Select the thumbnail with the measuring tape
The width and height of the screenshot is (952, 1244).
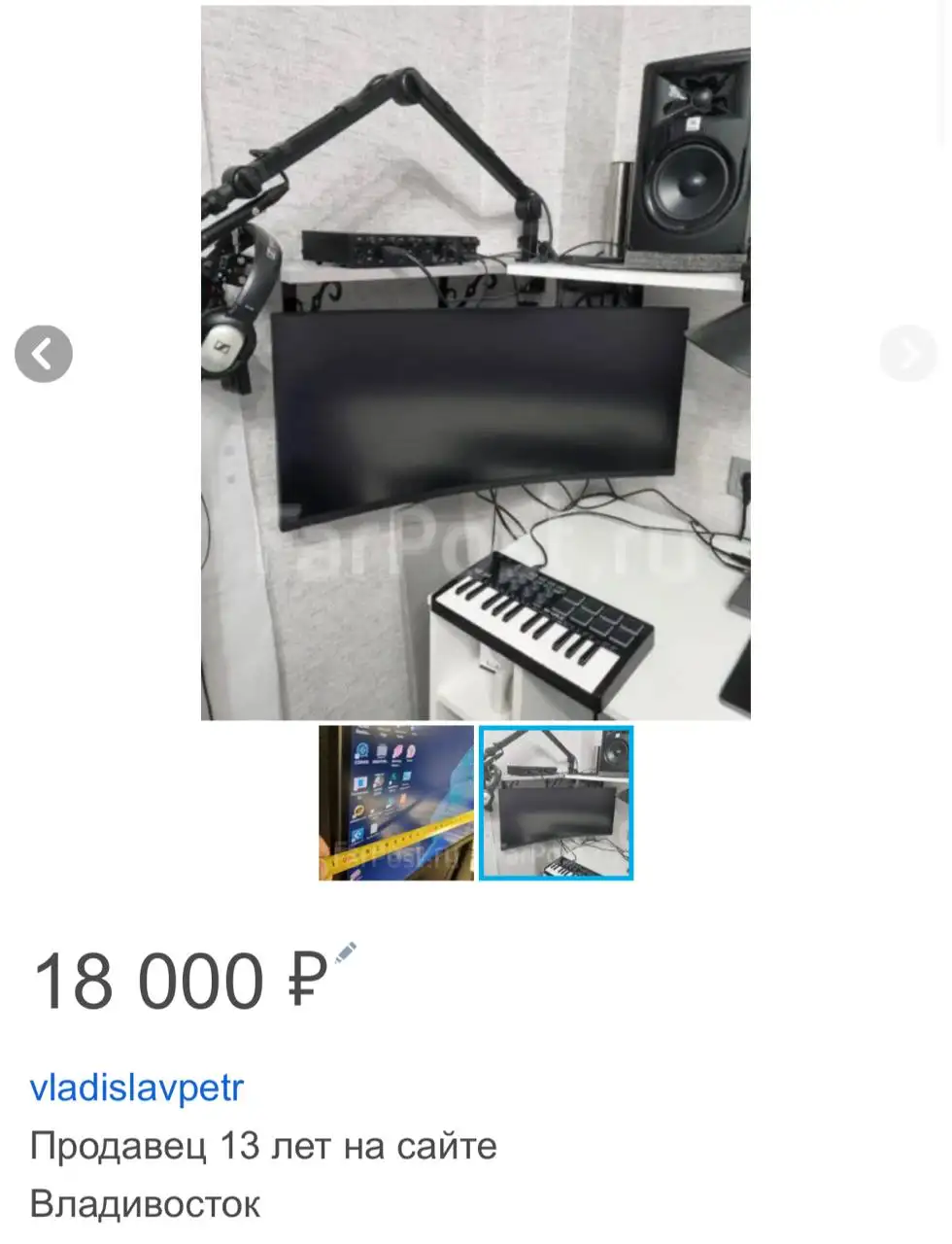click(396, 803)
